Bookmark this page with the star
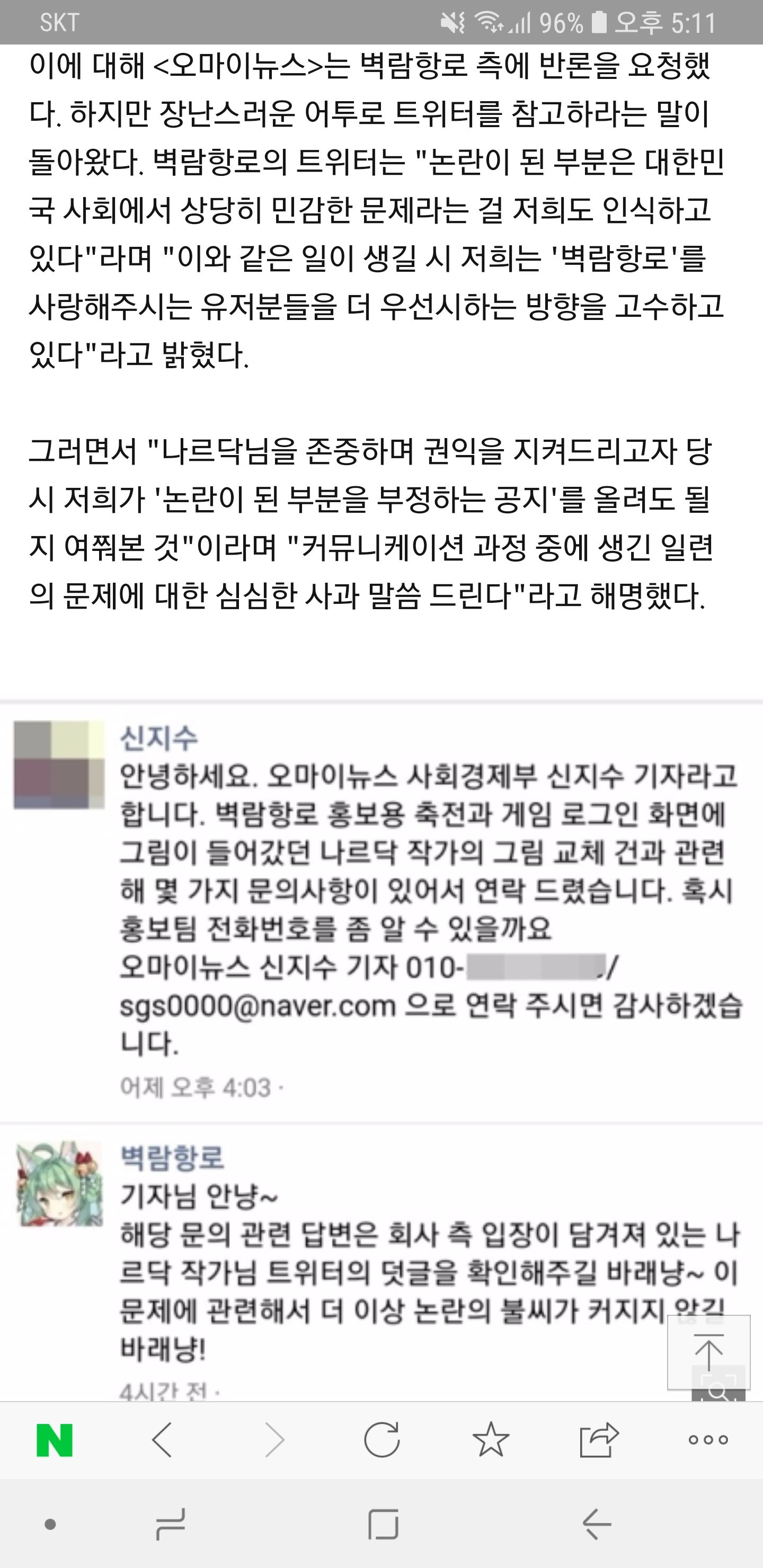The height and width of the screenshot is (1568, 763). pyautogui.click(x=490, y=1440)
